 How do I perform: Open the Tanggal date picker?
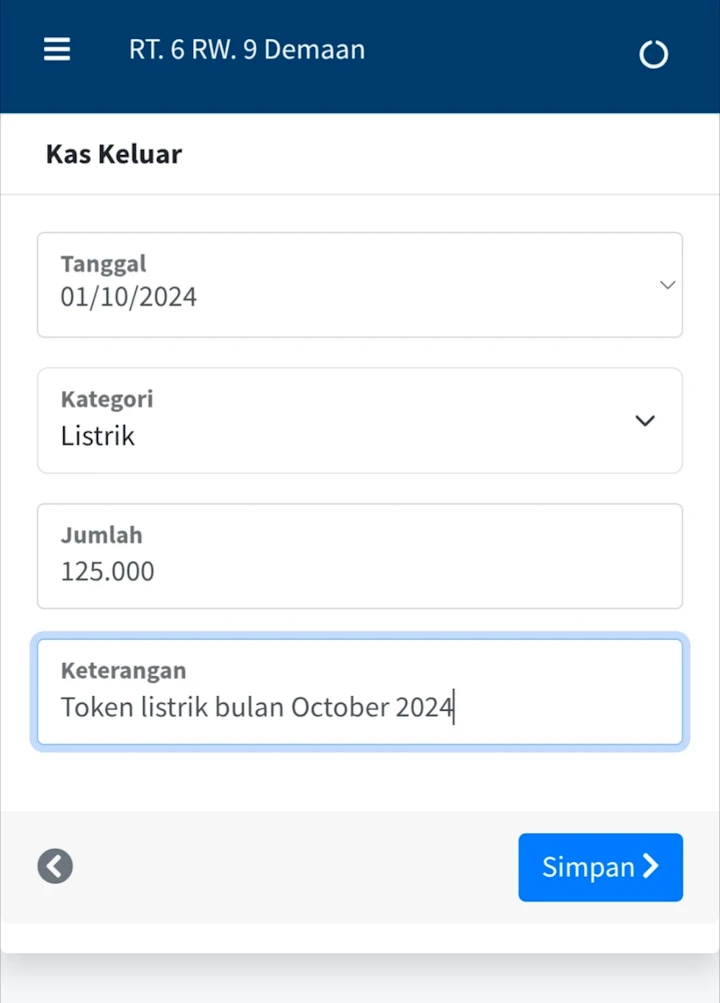pos(360,285)
